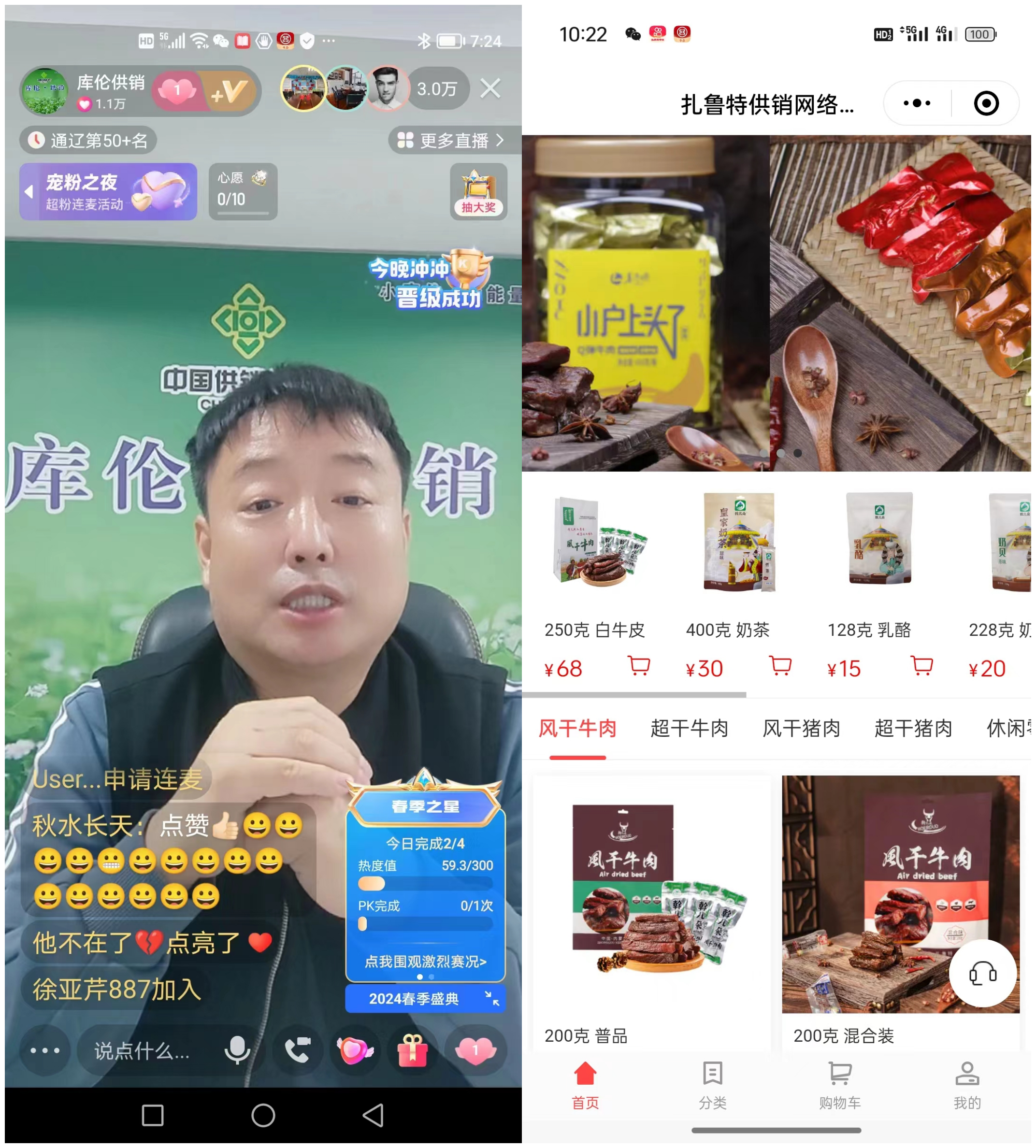Viewport: 1036px width, 1148px height.
Task: Tap the microphone icon in comment bar
Action: pyautogui.click(x=237, y=1051)
